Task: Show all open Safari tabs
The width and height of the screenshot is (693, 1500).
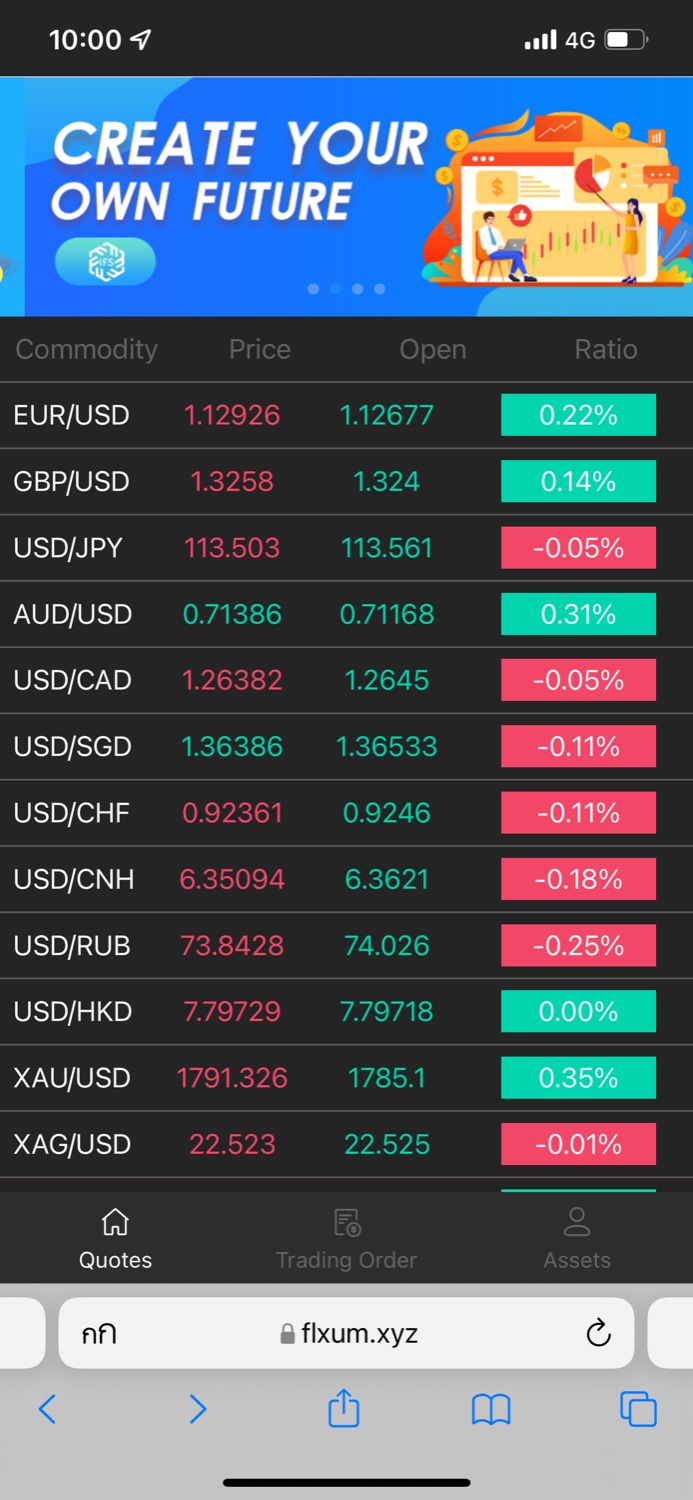Action: 638,1409
